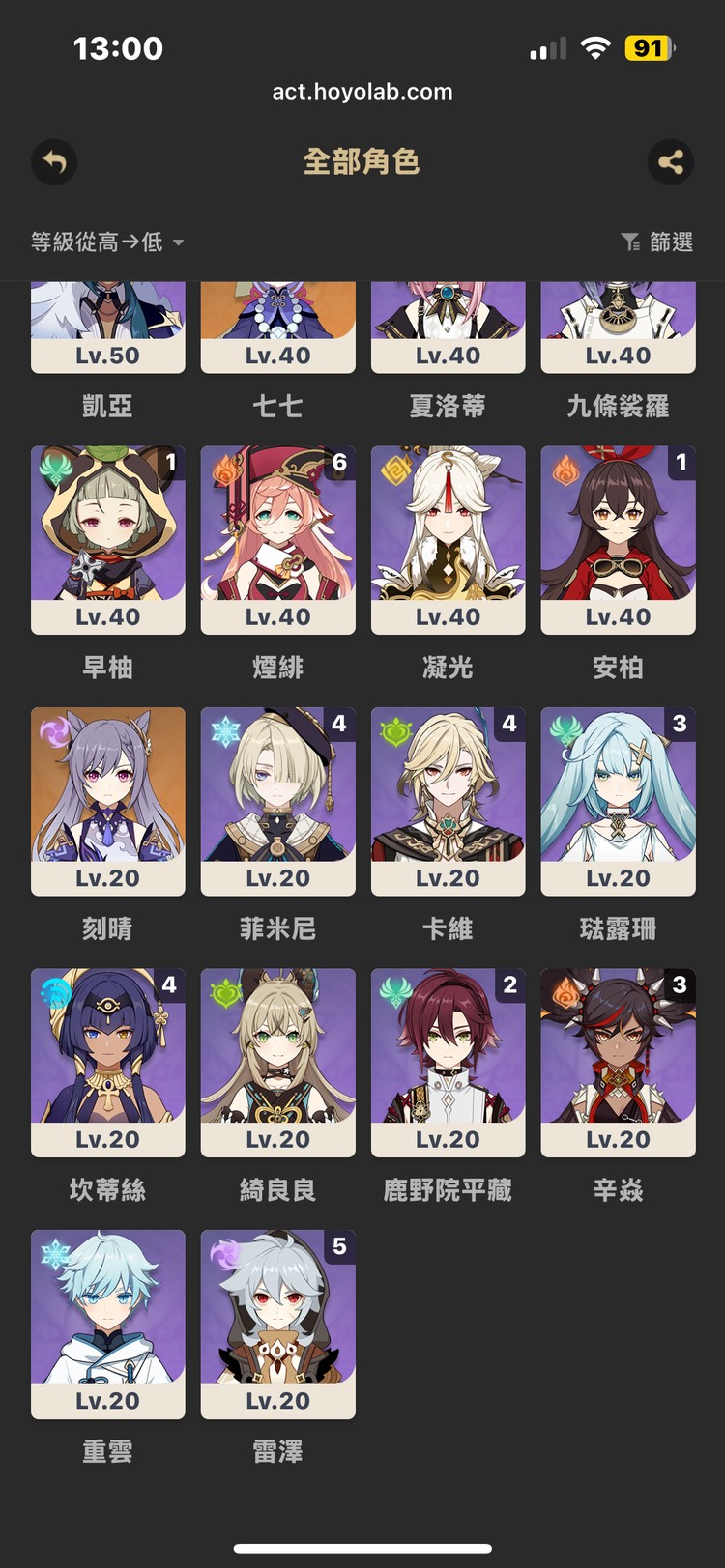View 煙緋 character details

pos(277,539)
